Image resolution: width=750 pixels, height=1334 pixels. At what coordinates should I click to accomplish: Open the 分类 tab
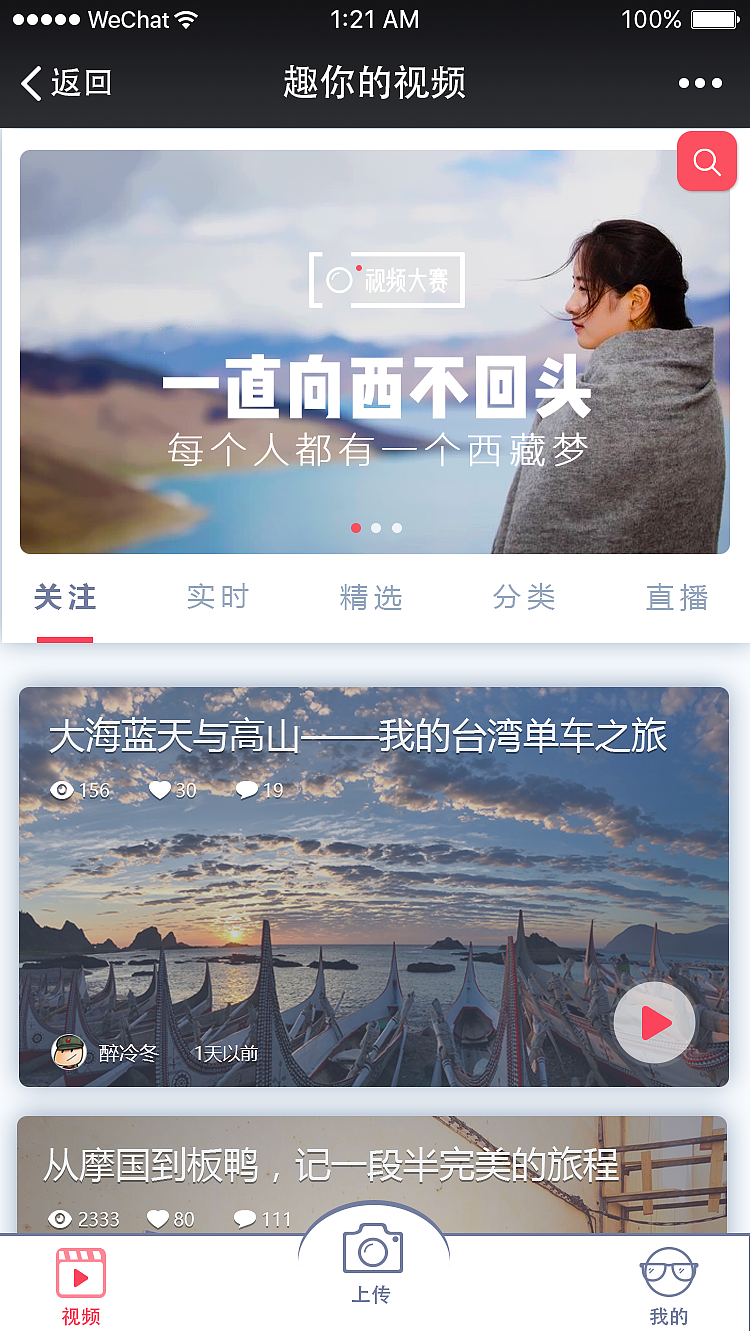pyautogui.click(x=524, y=598)
